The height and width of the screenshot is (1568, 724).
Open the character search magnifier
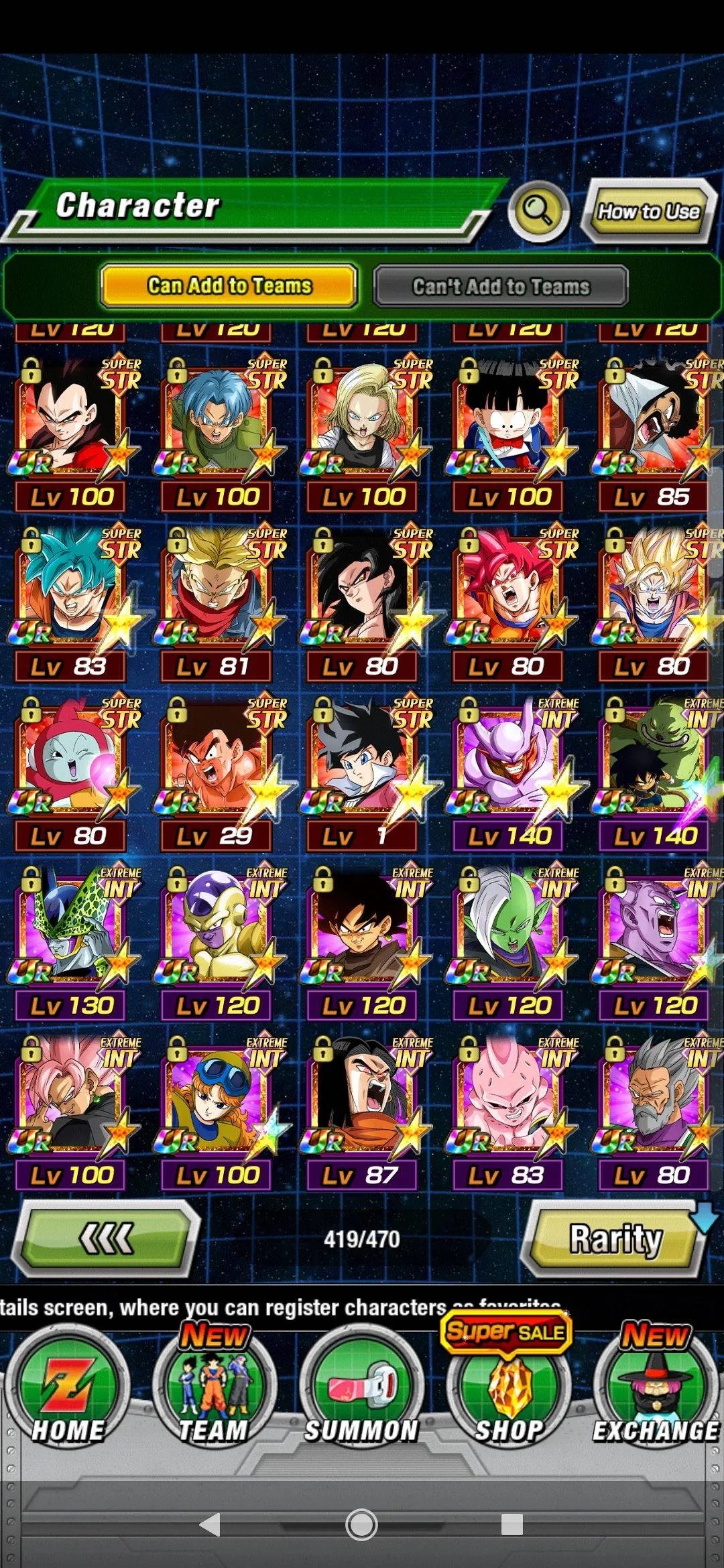pyautogui.click(x=538, y=211)
